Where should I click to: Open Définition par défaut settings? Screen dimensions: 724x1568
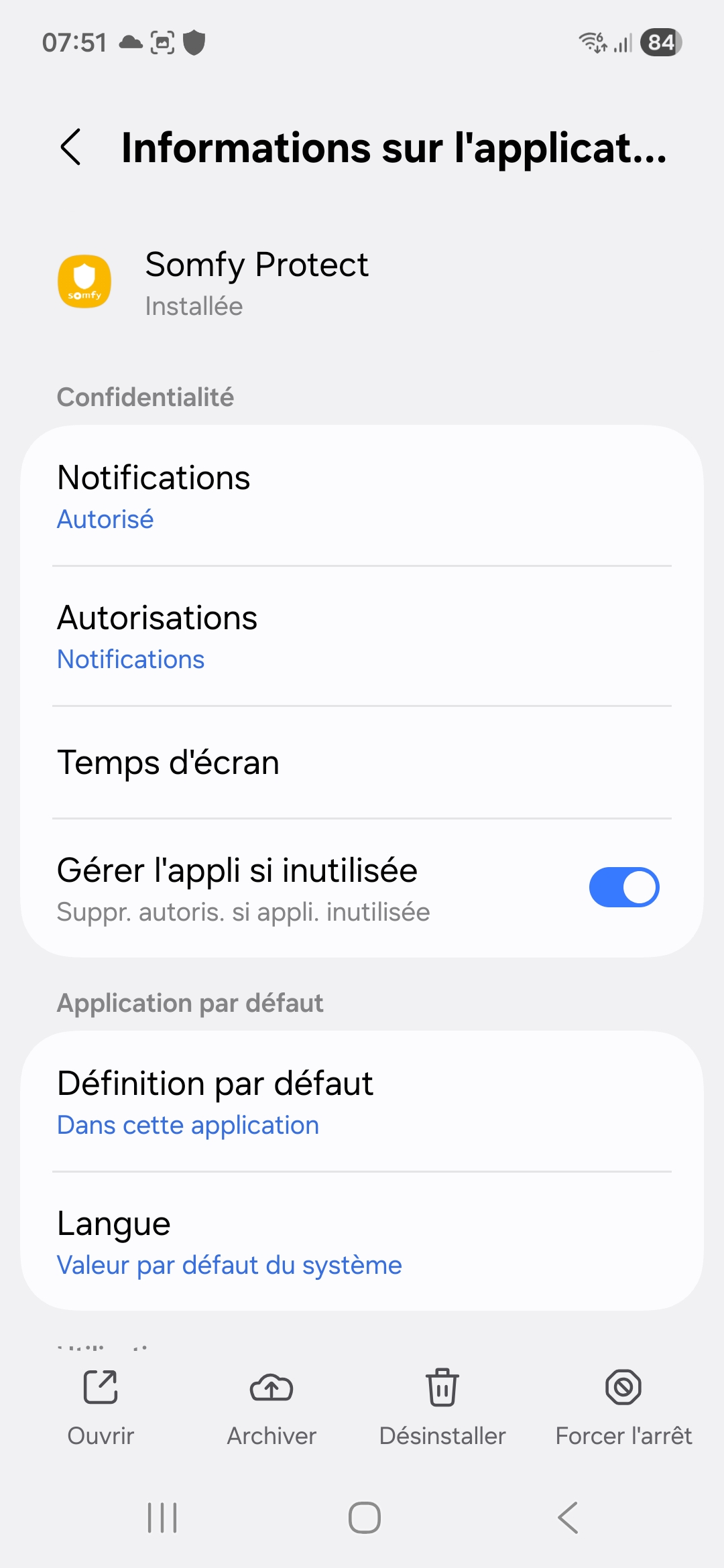[362, 1102]
